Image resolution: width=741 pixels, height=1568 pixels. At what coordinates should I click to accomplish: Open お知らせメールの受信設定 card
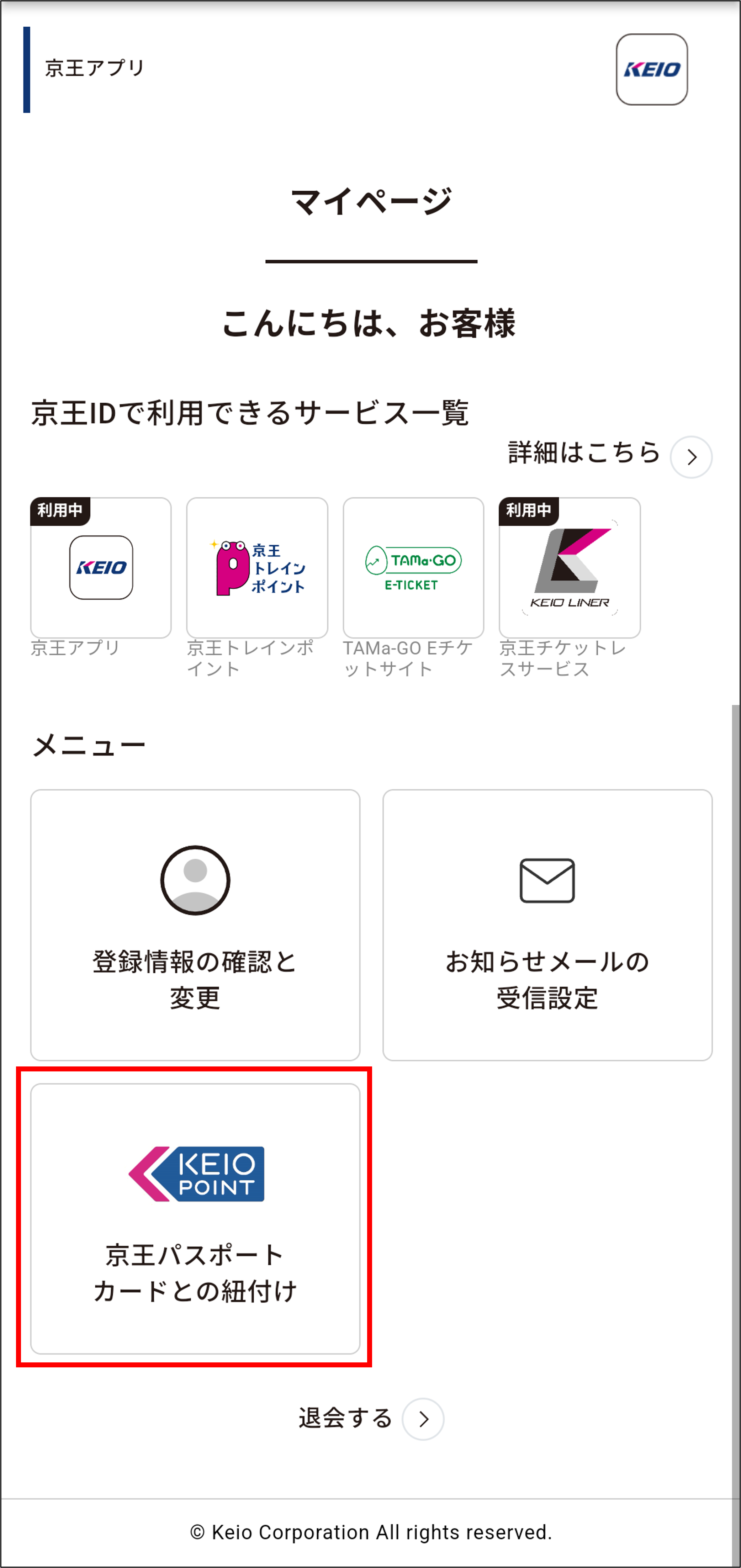pos(547,924)
